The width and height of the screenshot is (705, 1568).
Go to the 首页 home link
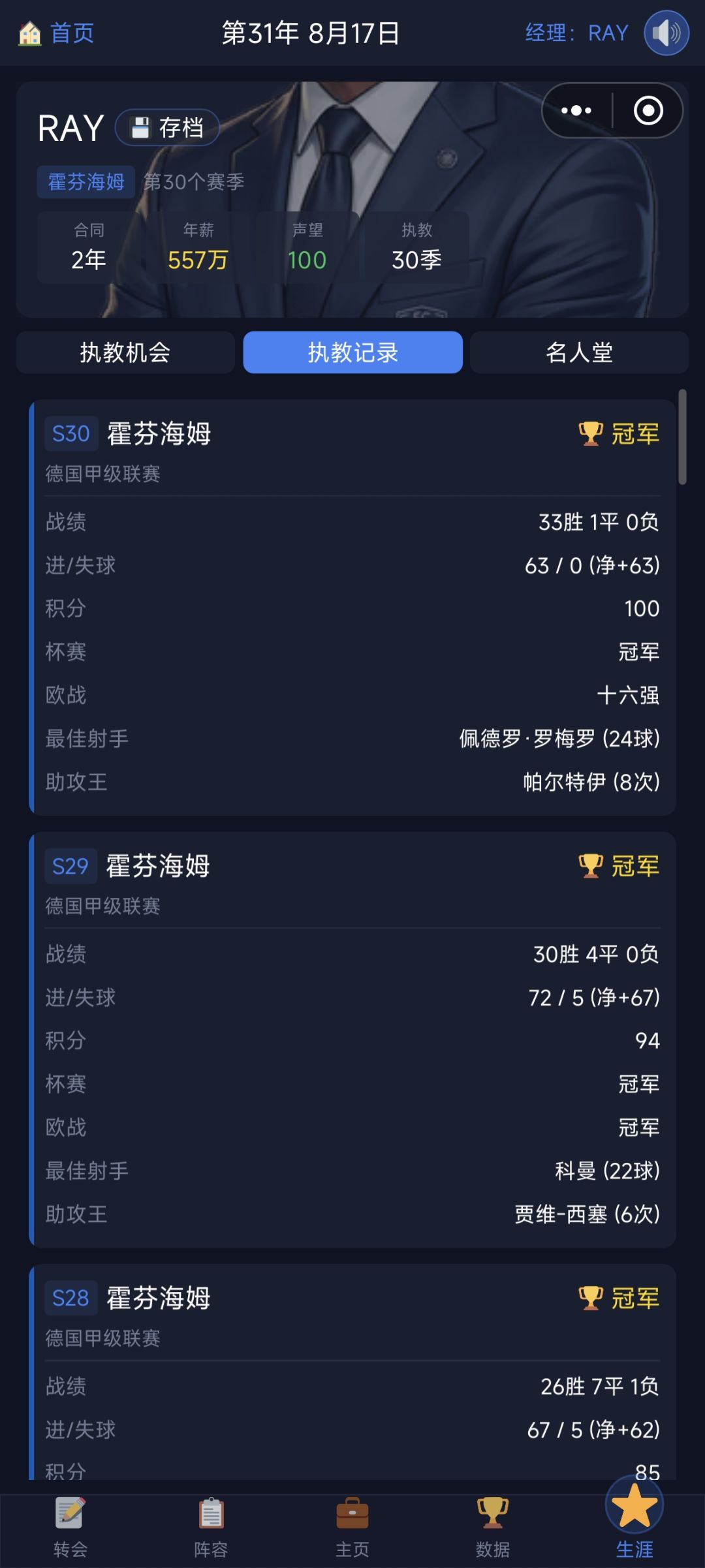[56, 33]
